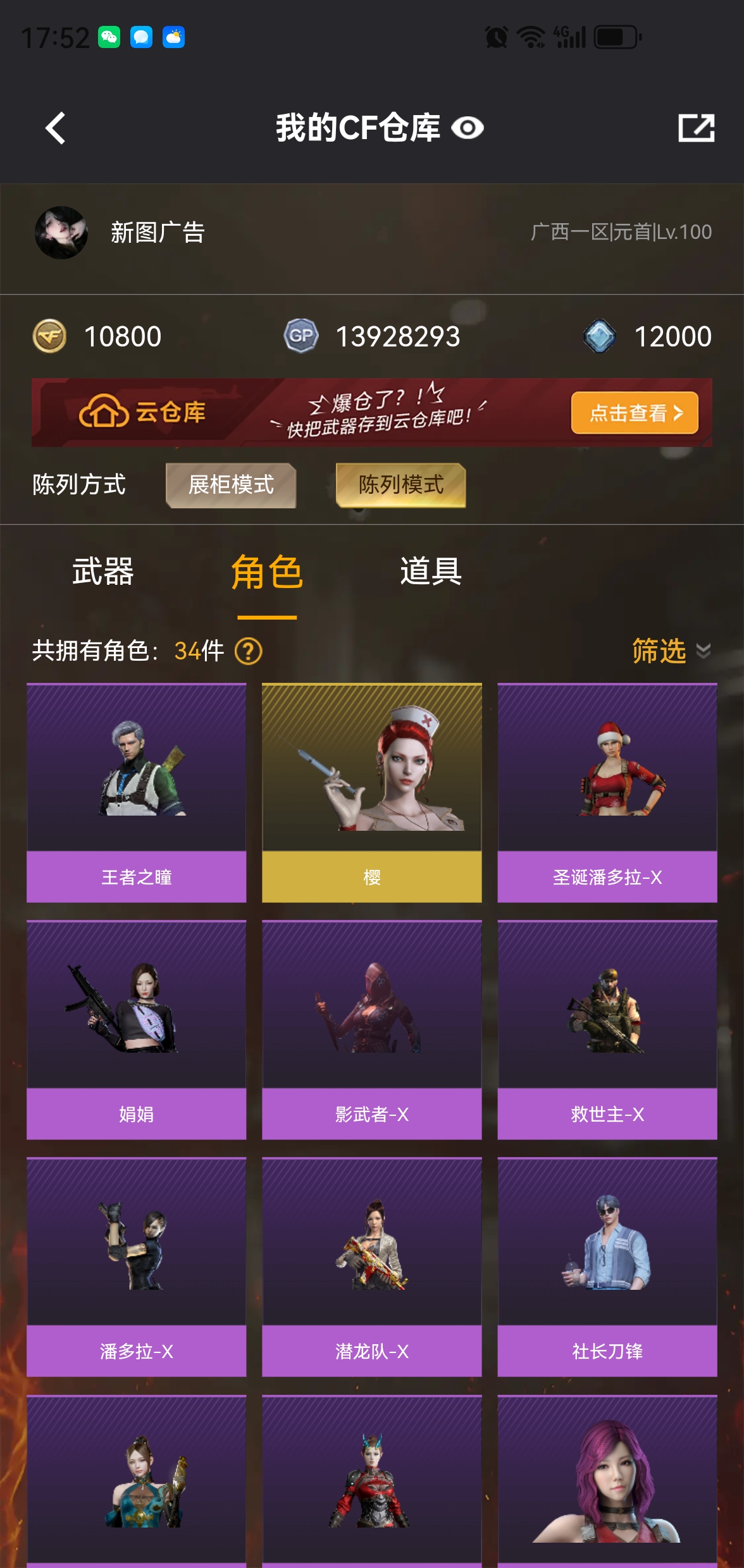The width and height of the screenshot is (744, 1568).
Task: View the 潘多拉-X character
Action: point(136,1267)
